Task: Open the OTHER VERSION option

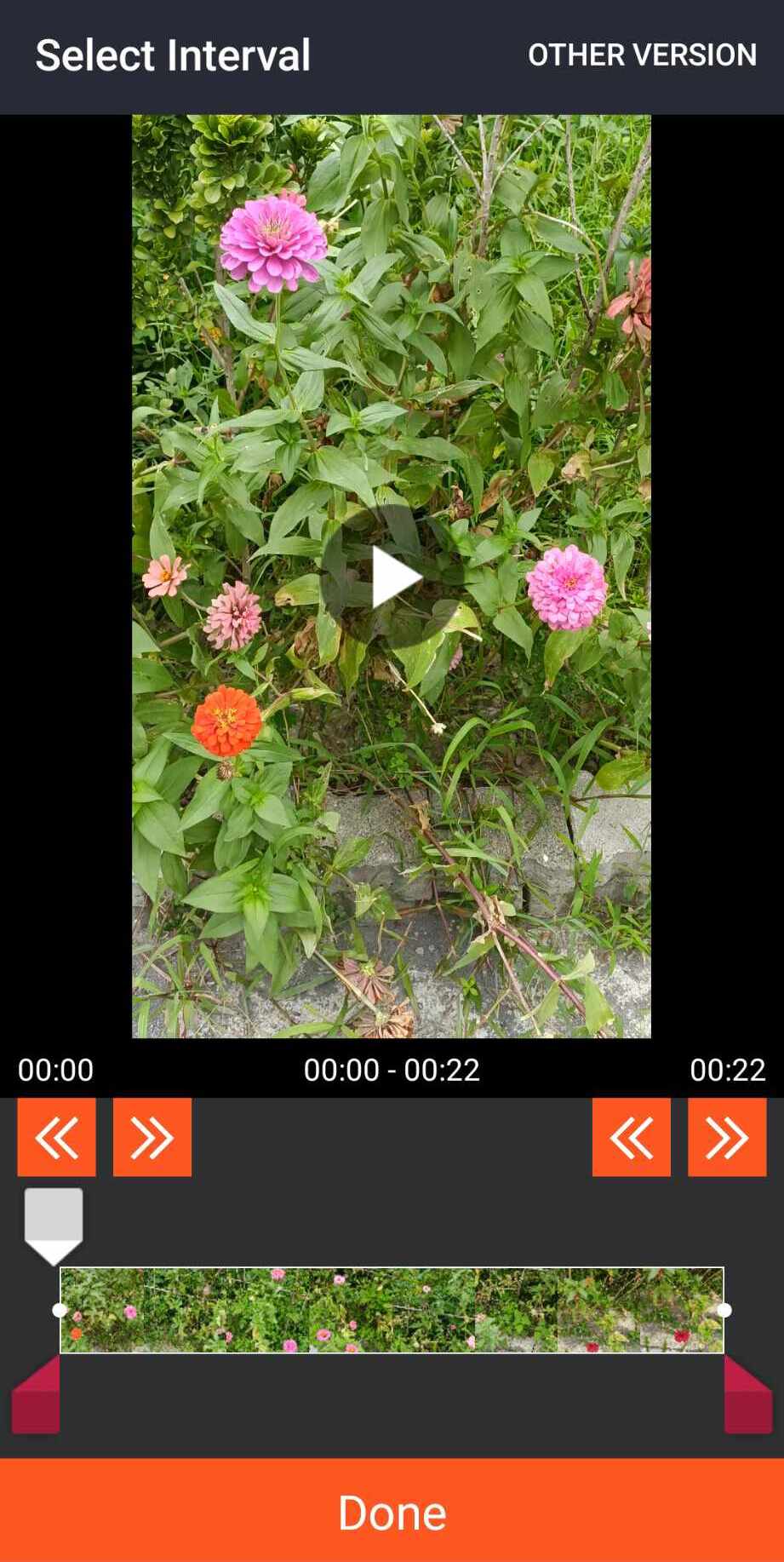Action: (x=642, y=55)
